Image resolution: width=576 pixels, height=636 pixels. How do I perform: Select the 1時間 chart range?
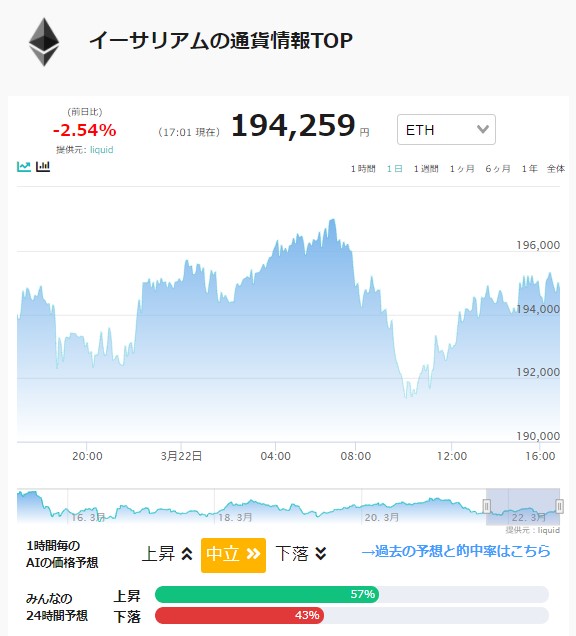coord(363,169)
